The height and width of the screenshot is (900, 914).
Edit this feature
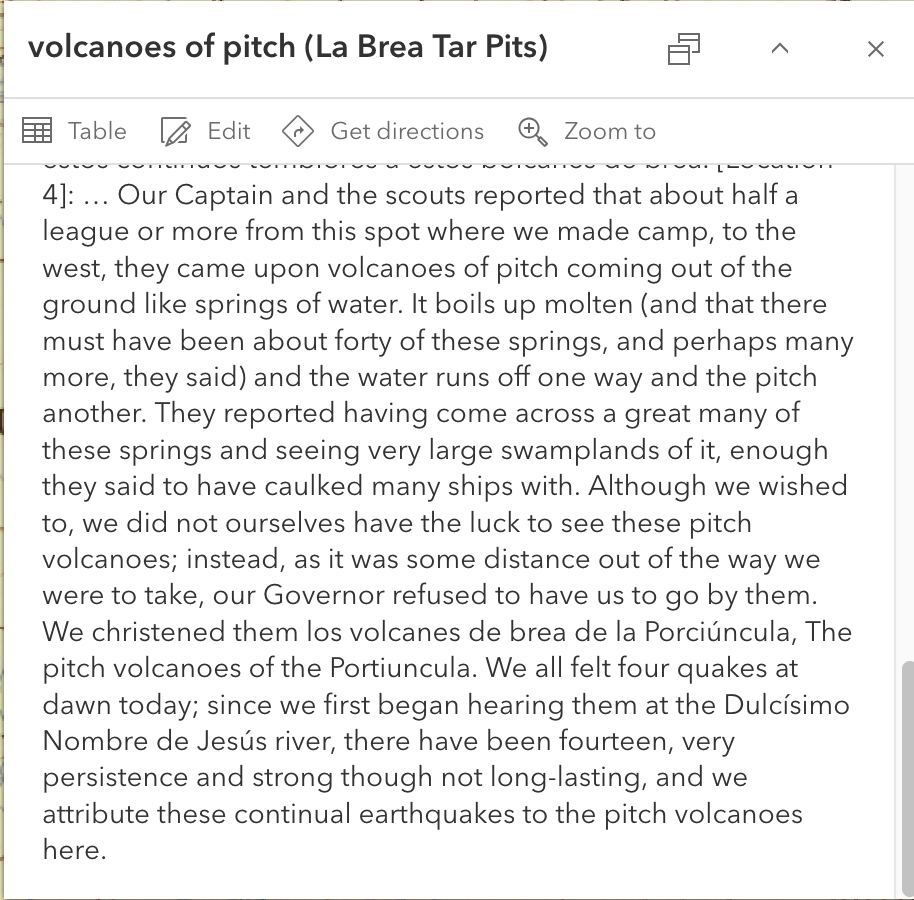click(x=206, y=131)
